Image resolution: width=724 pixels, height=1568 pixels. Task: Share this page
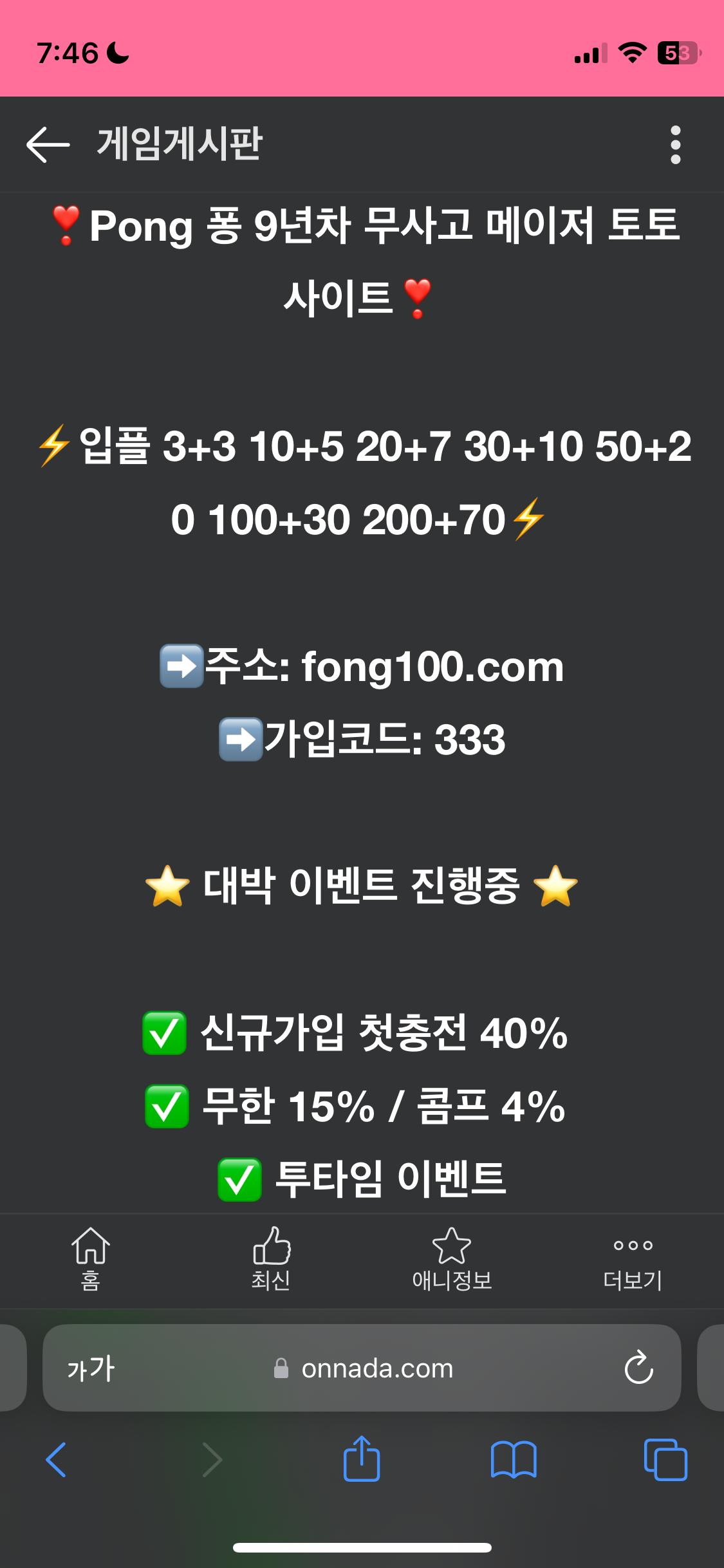point(362,1459)
